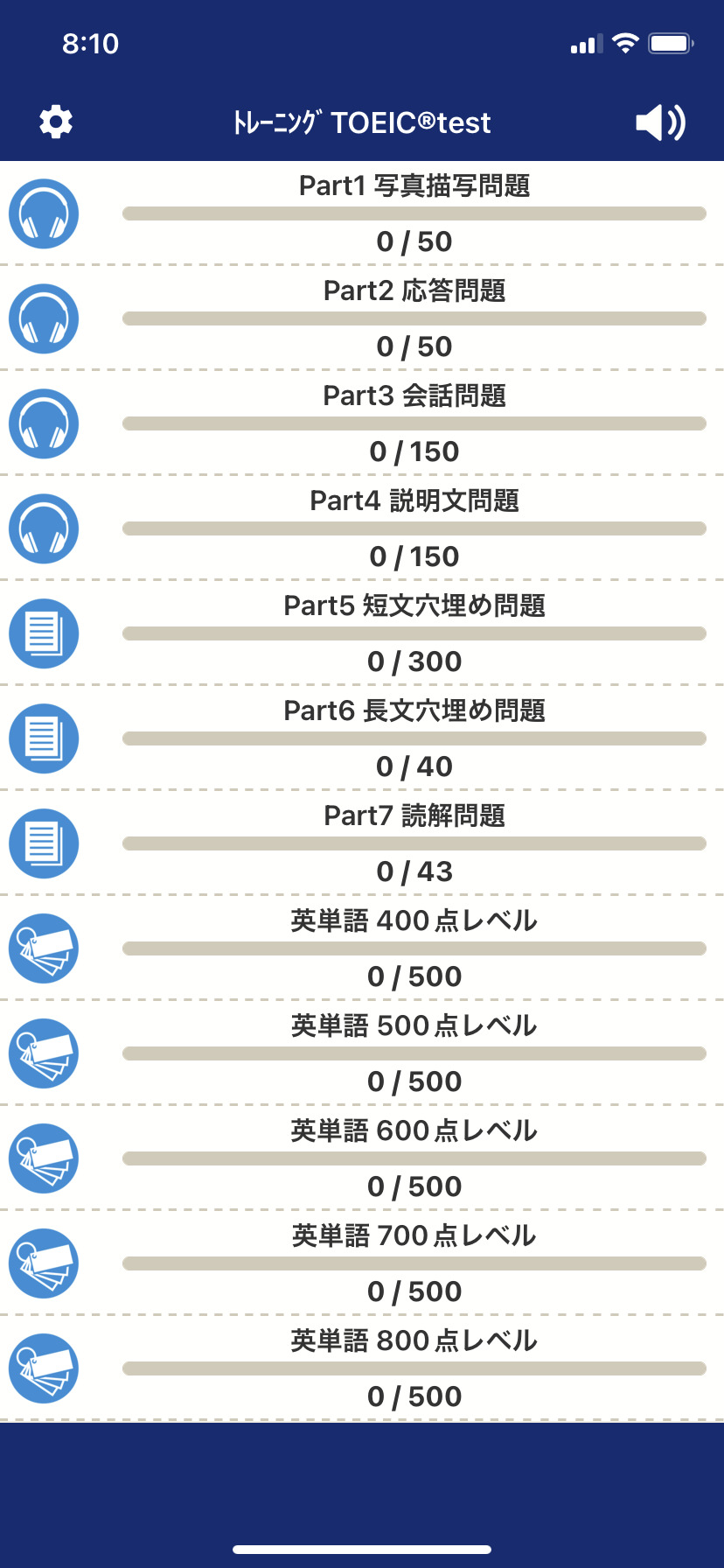724x1568 pixels.
Task: Tap the document icon beside Part6 長文穴埋め問題
Action: pos(43,738)
